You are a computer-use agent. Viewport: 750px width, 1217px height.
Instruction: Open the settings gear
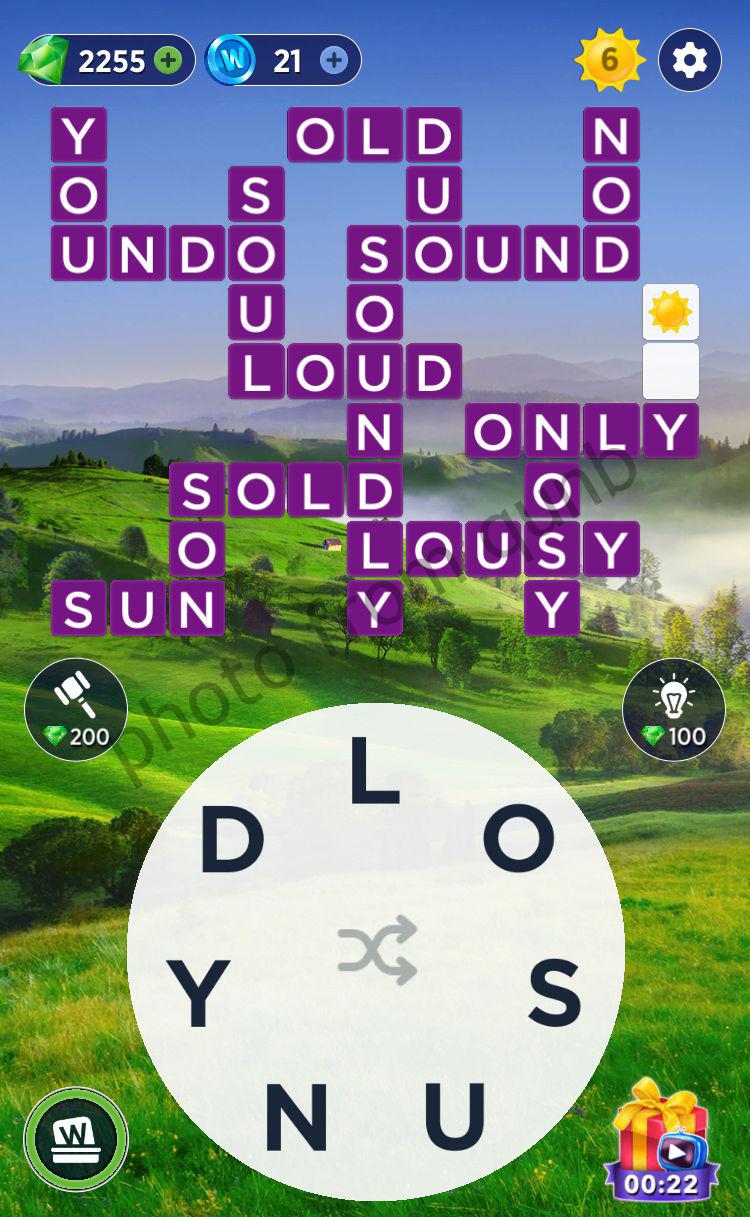690,60
